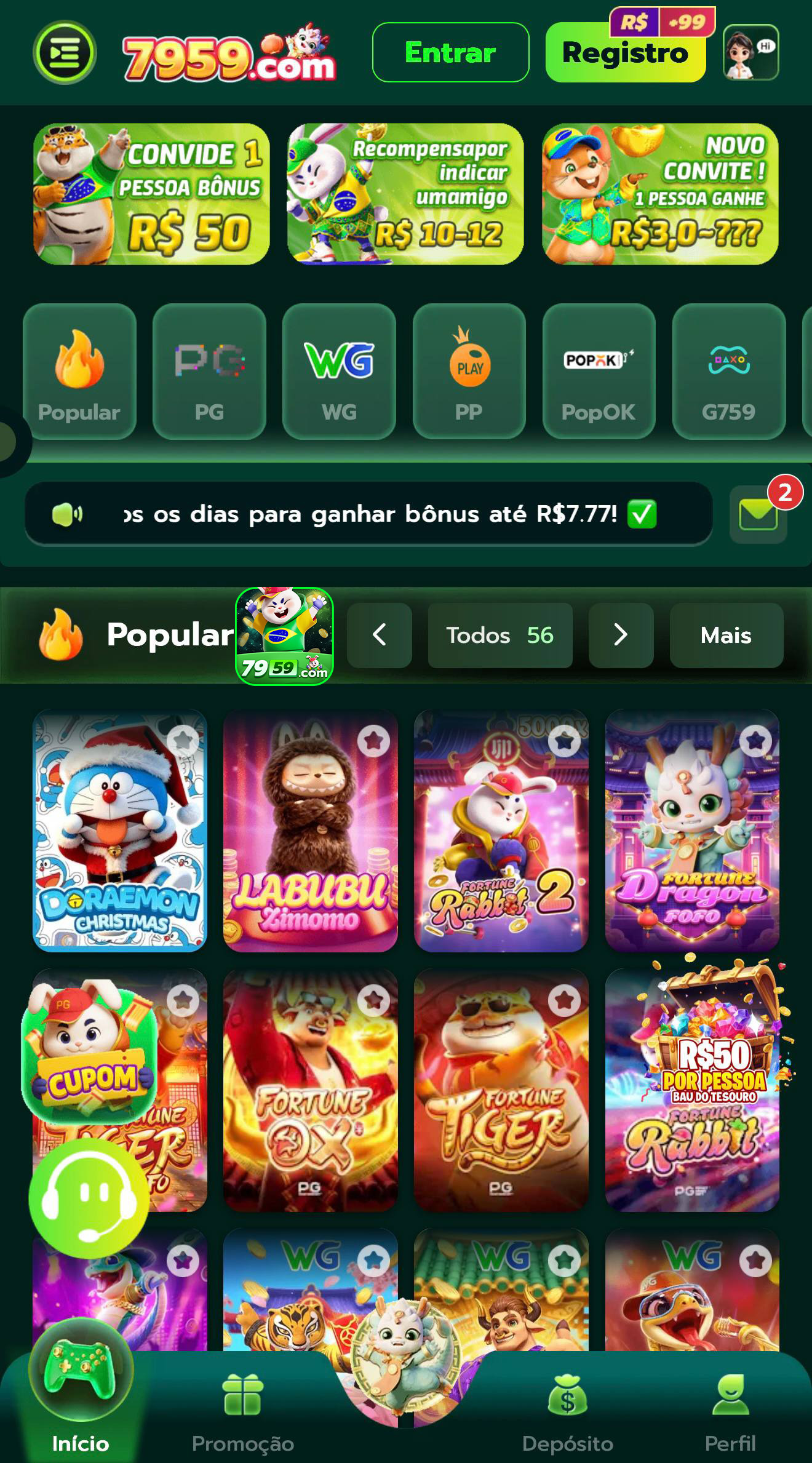The height and width of the screenshot is (1463, 812).
Task: Switch to the PP provider category
Action: 469,371
